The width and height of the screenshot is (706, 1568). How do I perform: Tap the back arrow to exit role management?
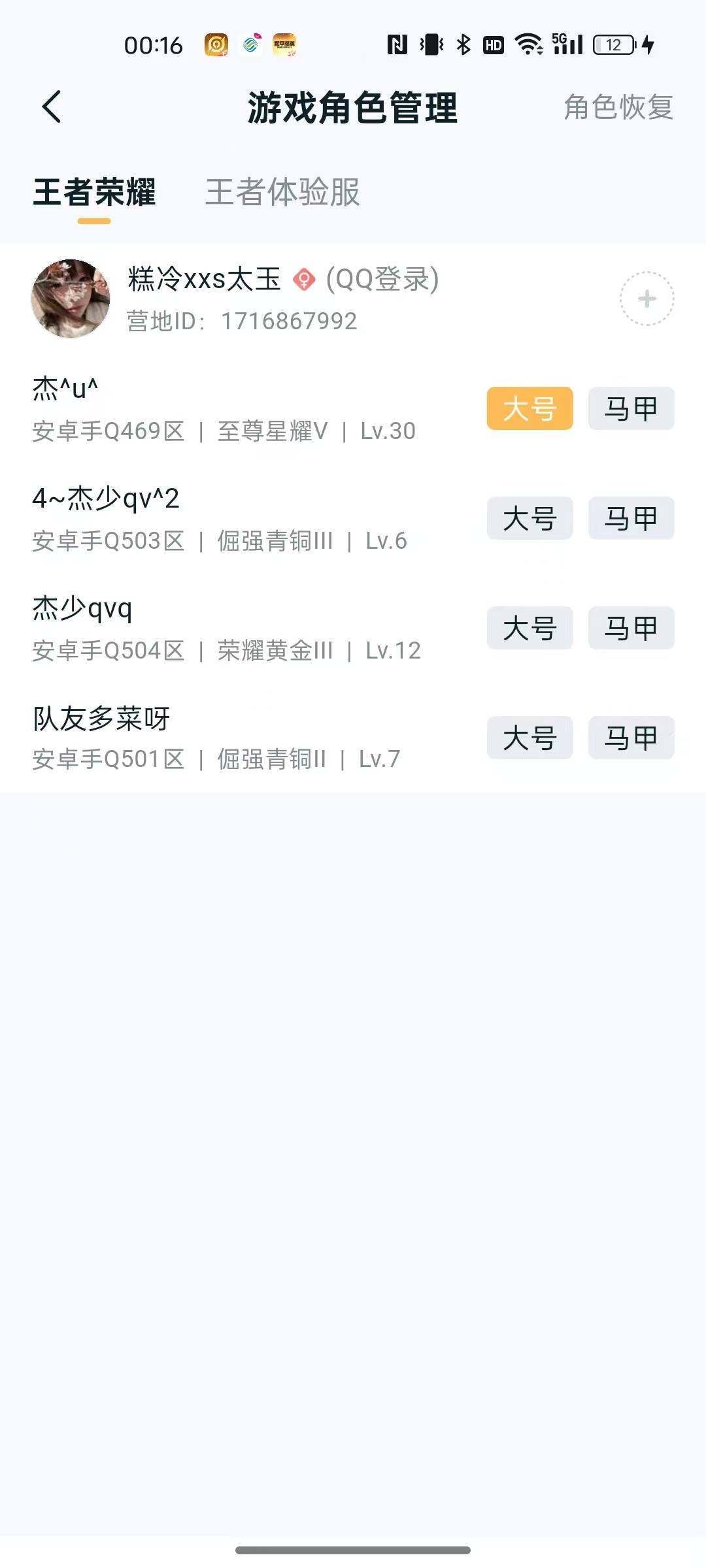52,106
